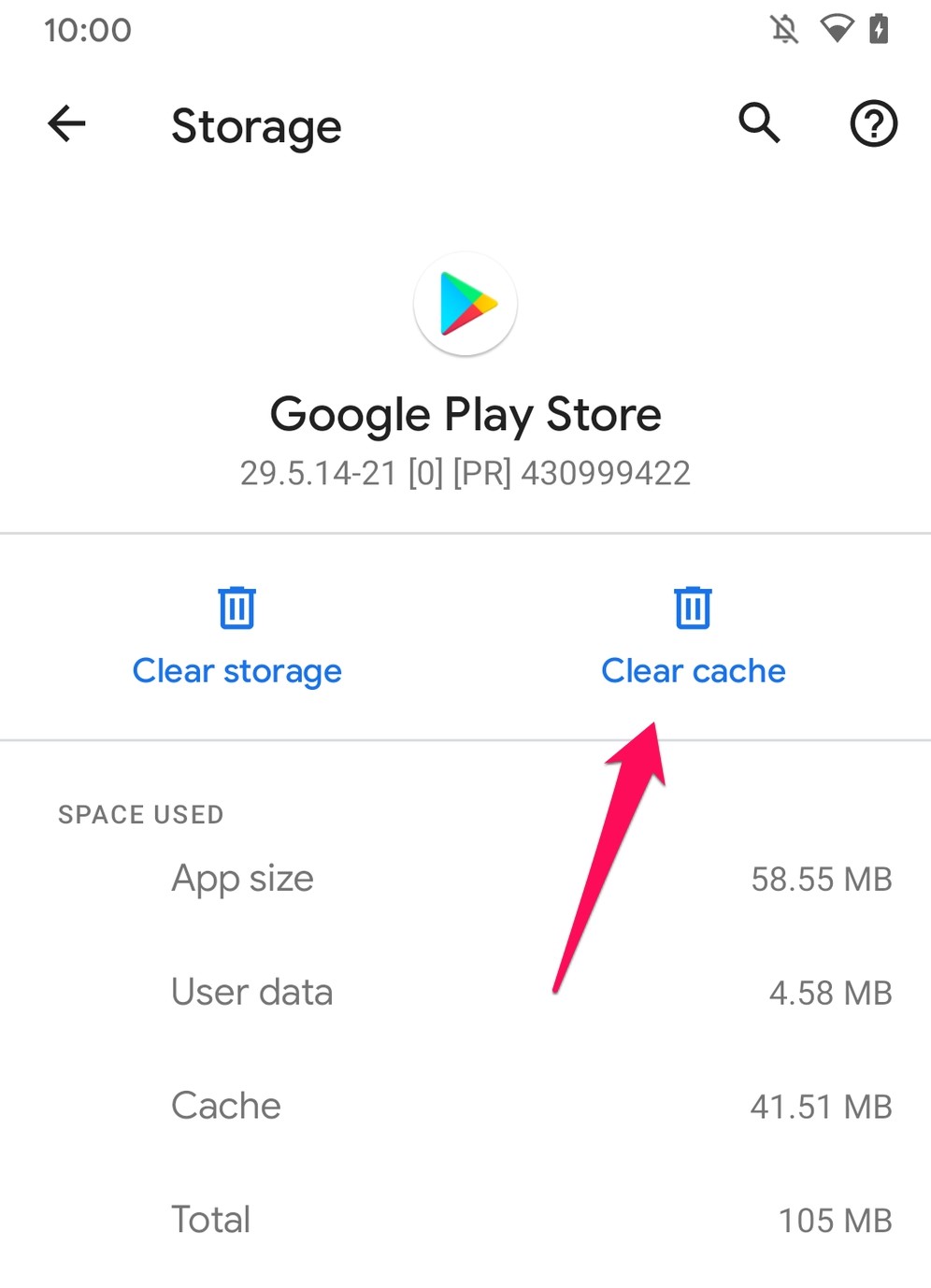Image resolution: width=931 pixels, height=1288 pixels.
Task: Tap the Storage page title
Action: [x=255, y=126]
